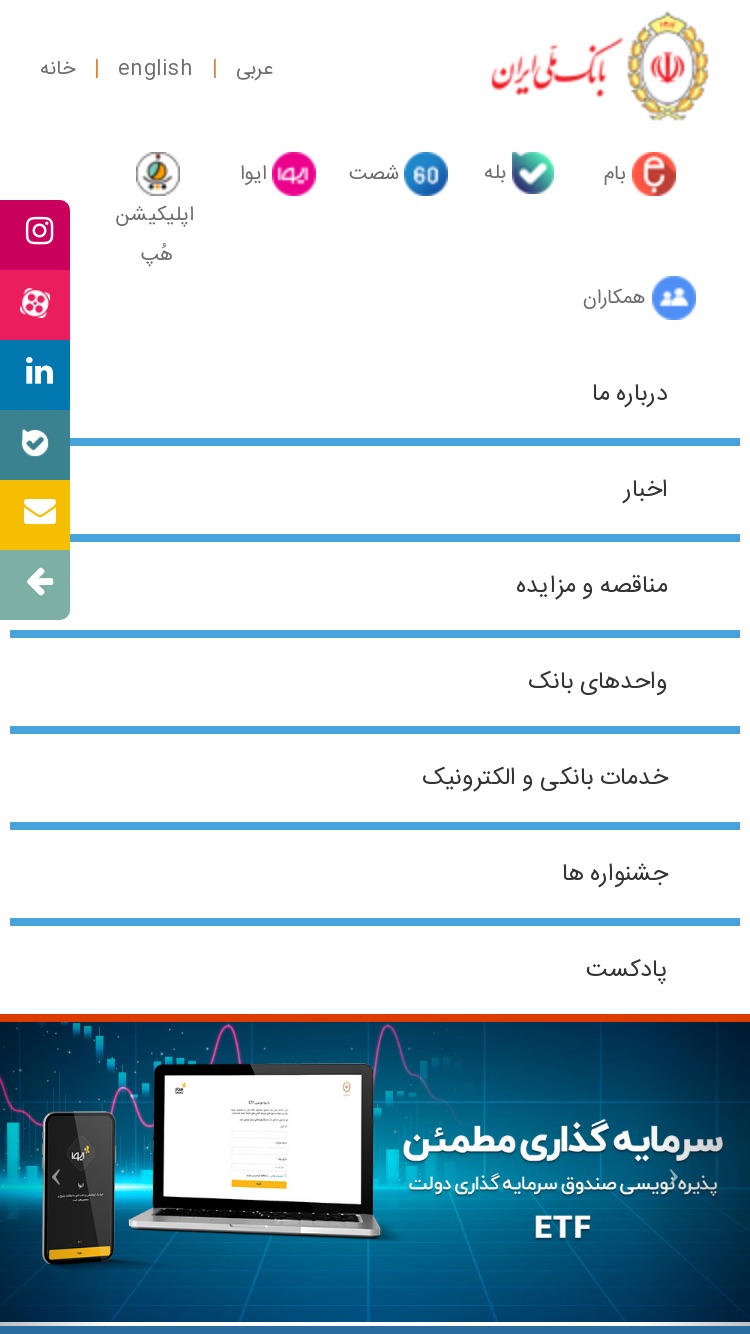The image size is (750, 1334).
Task: Open the Bale messenger sidebar icon
Action: pyautogui.click(x=35, y=443)
